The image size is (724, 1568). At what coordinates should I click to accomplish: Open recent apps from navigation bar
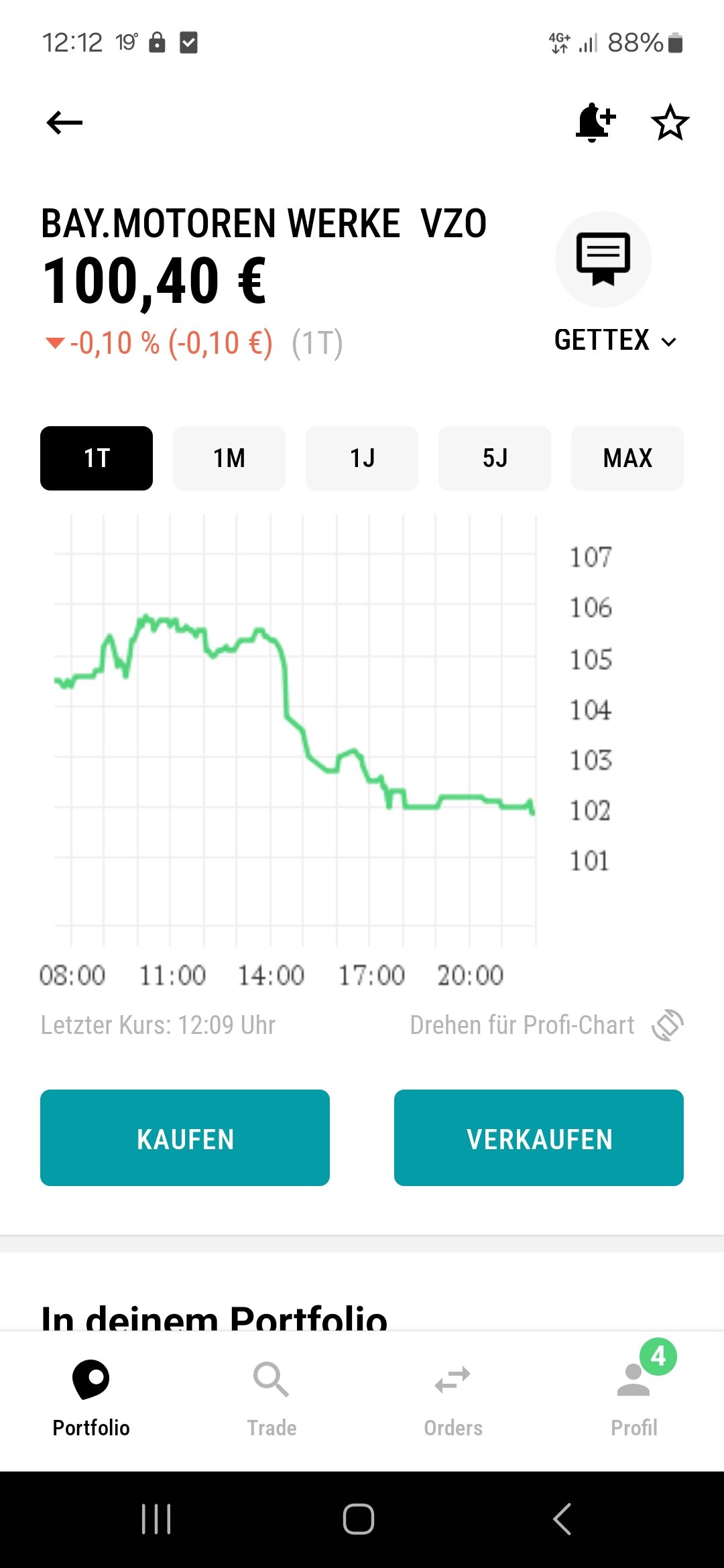(x=157, y=1519)
